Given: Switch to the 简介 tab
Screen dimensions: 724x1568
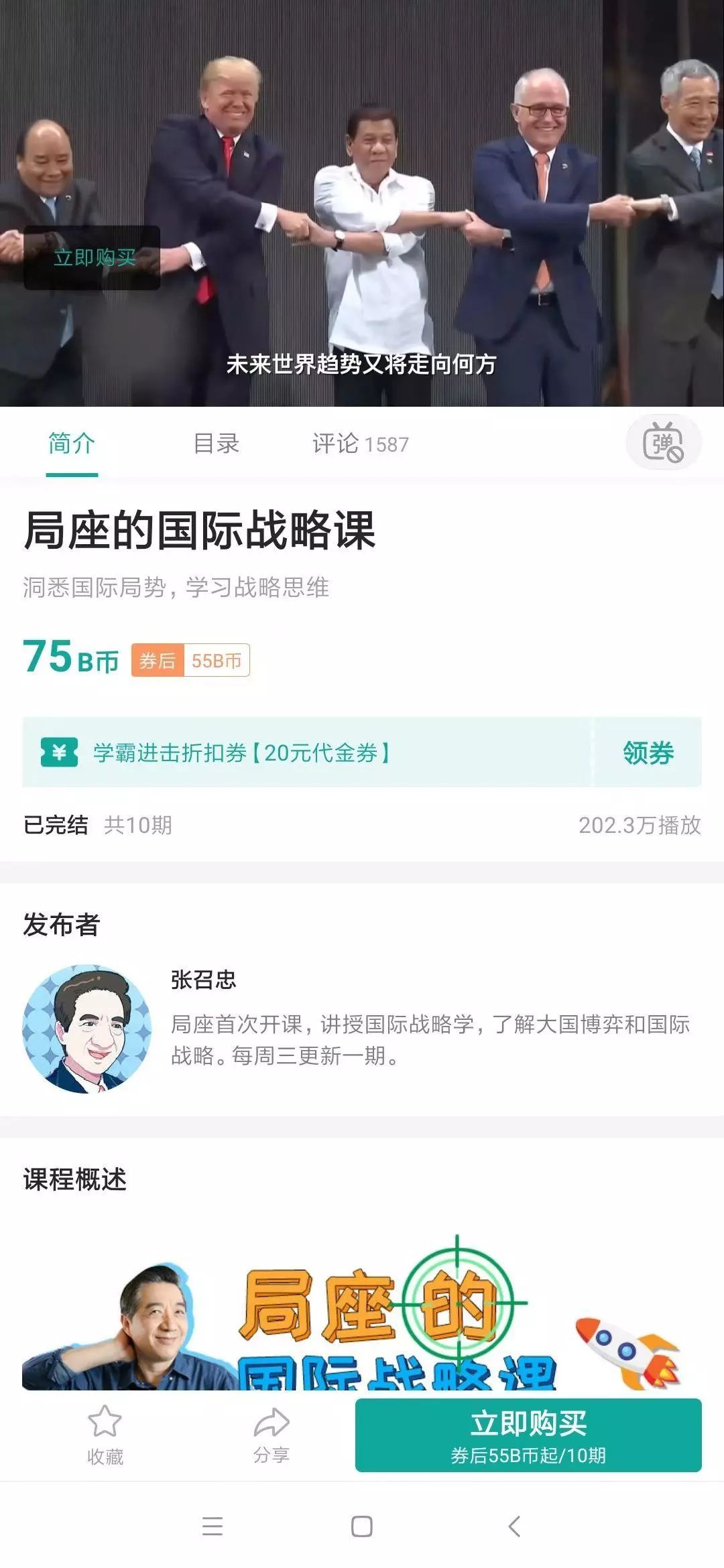Looking at the screenshot, I should click(72, 444).
